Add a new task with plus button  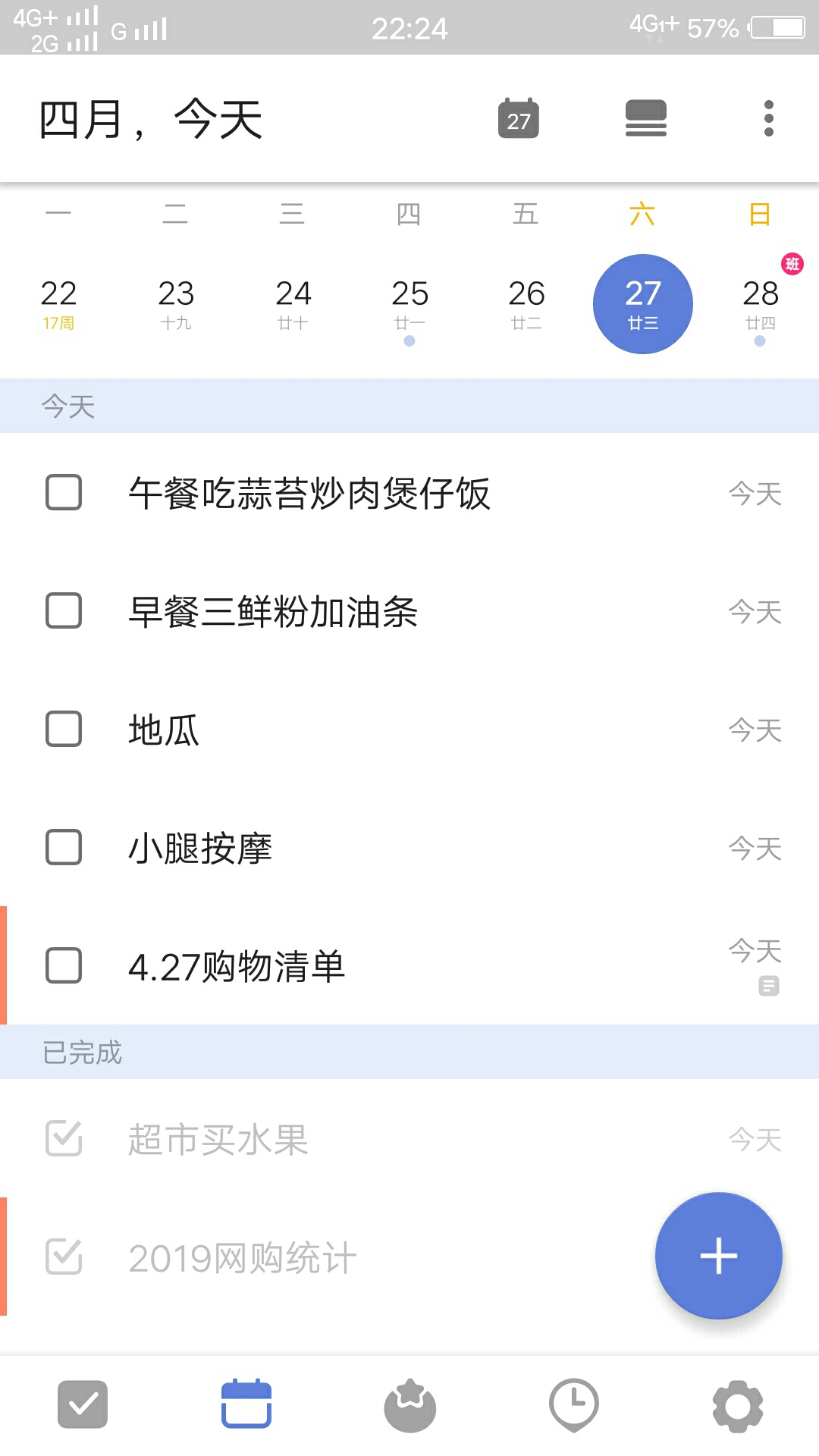point(718,1256)
